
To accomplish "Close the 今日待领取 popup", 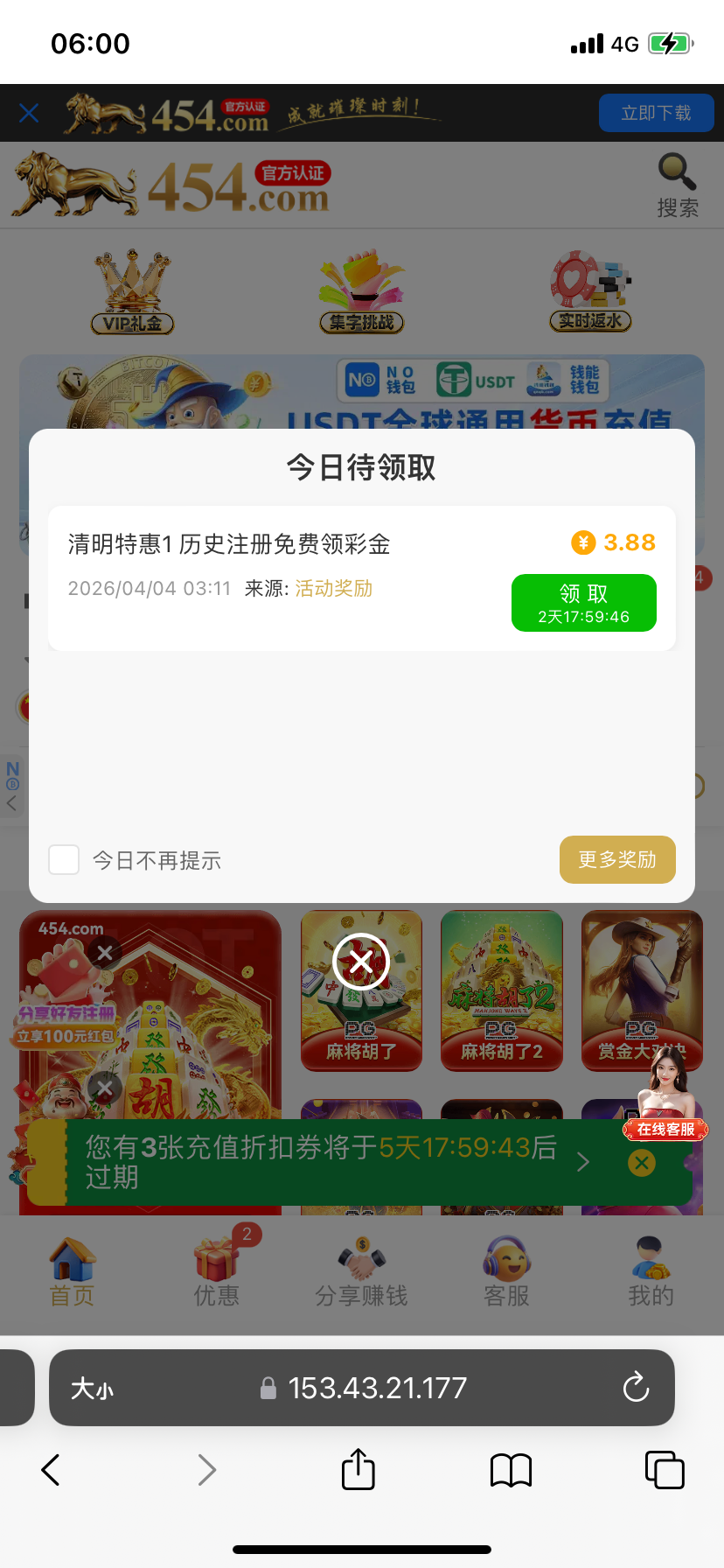I will [361, 962].
